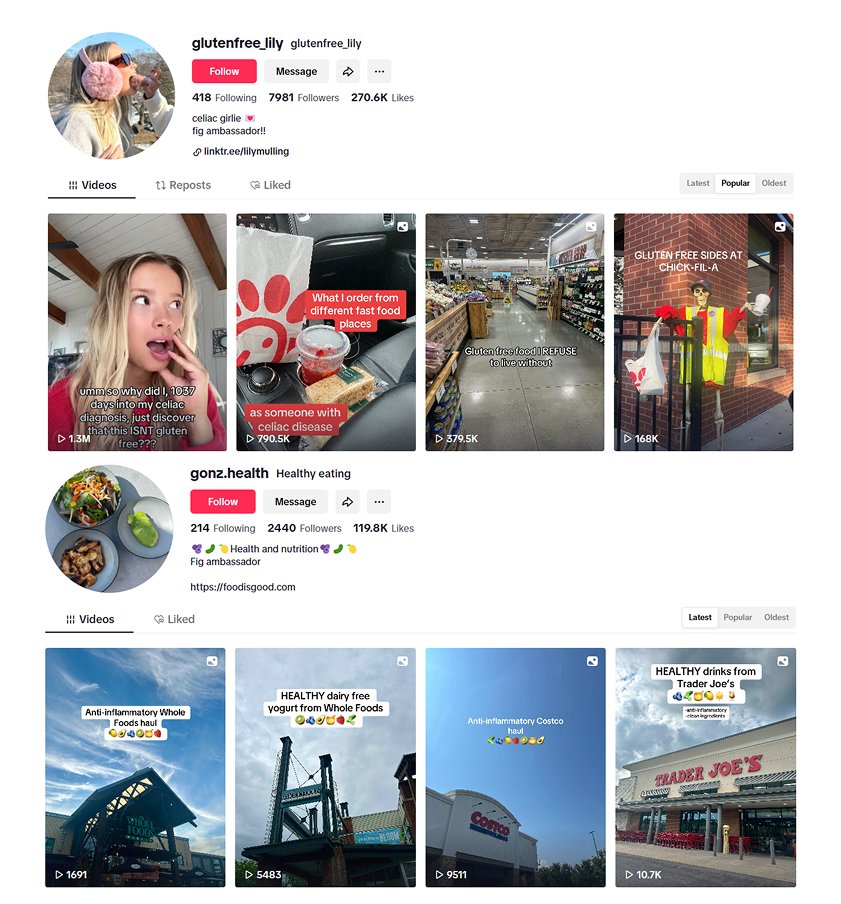
Task: Follow the glutenfree_lily account
Action: [224, 71]
